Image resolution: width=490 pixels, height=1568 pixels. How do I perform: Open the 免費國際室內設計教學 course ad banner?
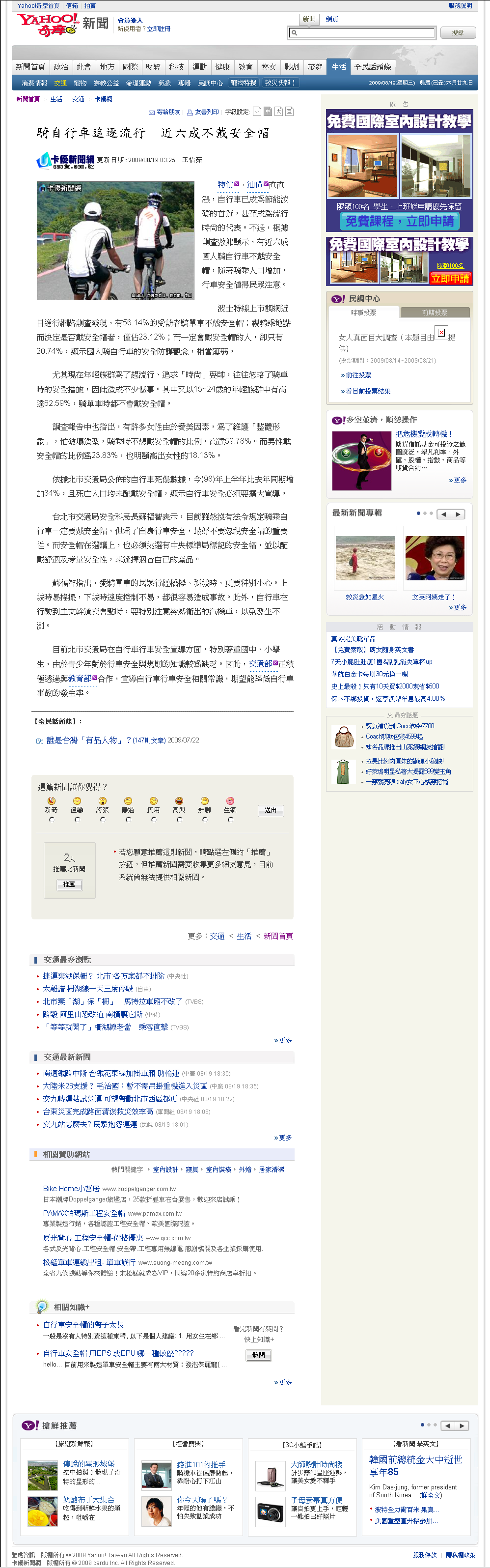click(400, 171)
